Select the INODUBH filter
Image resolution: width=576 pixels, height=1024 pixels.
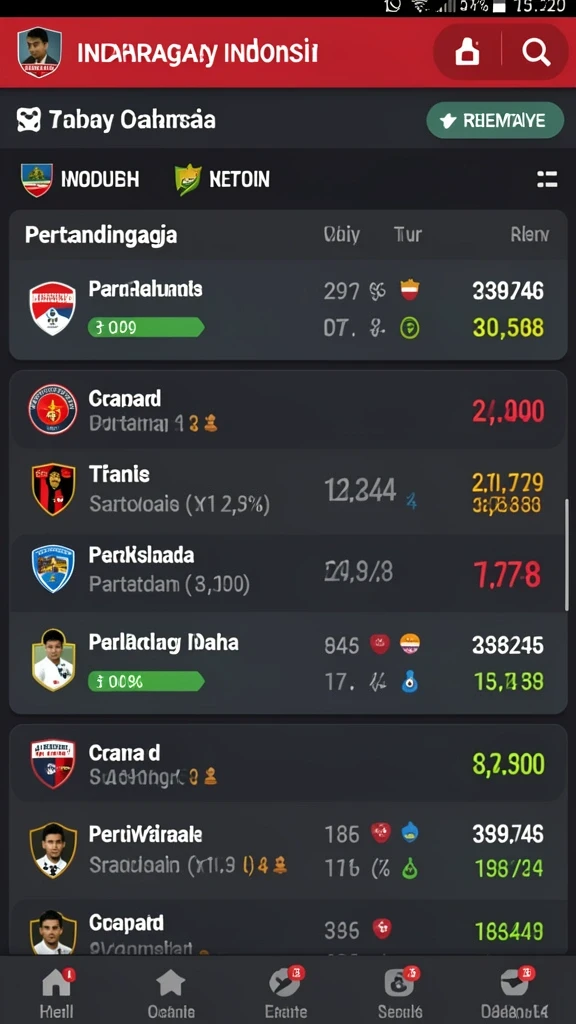pyautogui.click(x=80, y=180)
